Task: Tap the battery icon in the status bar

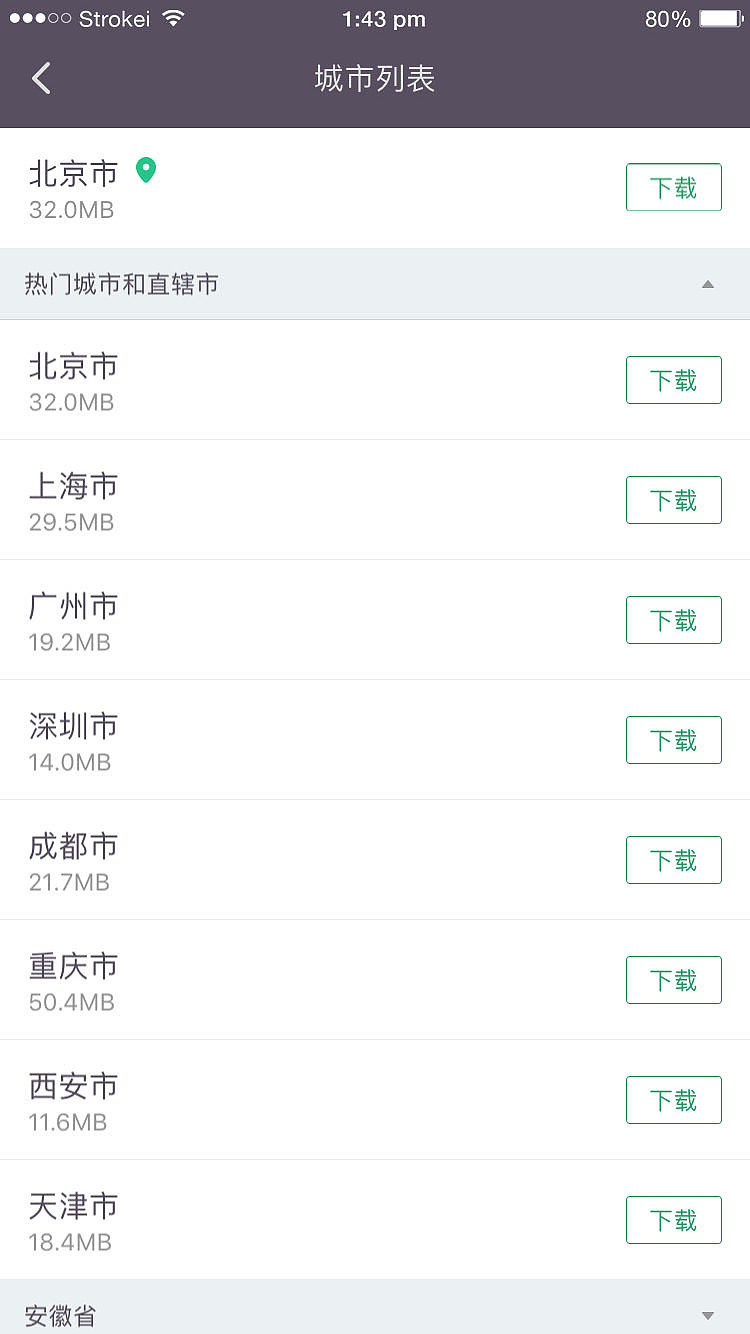Action: (717, 17)
